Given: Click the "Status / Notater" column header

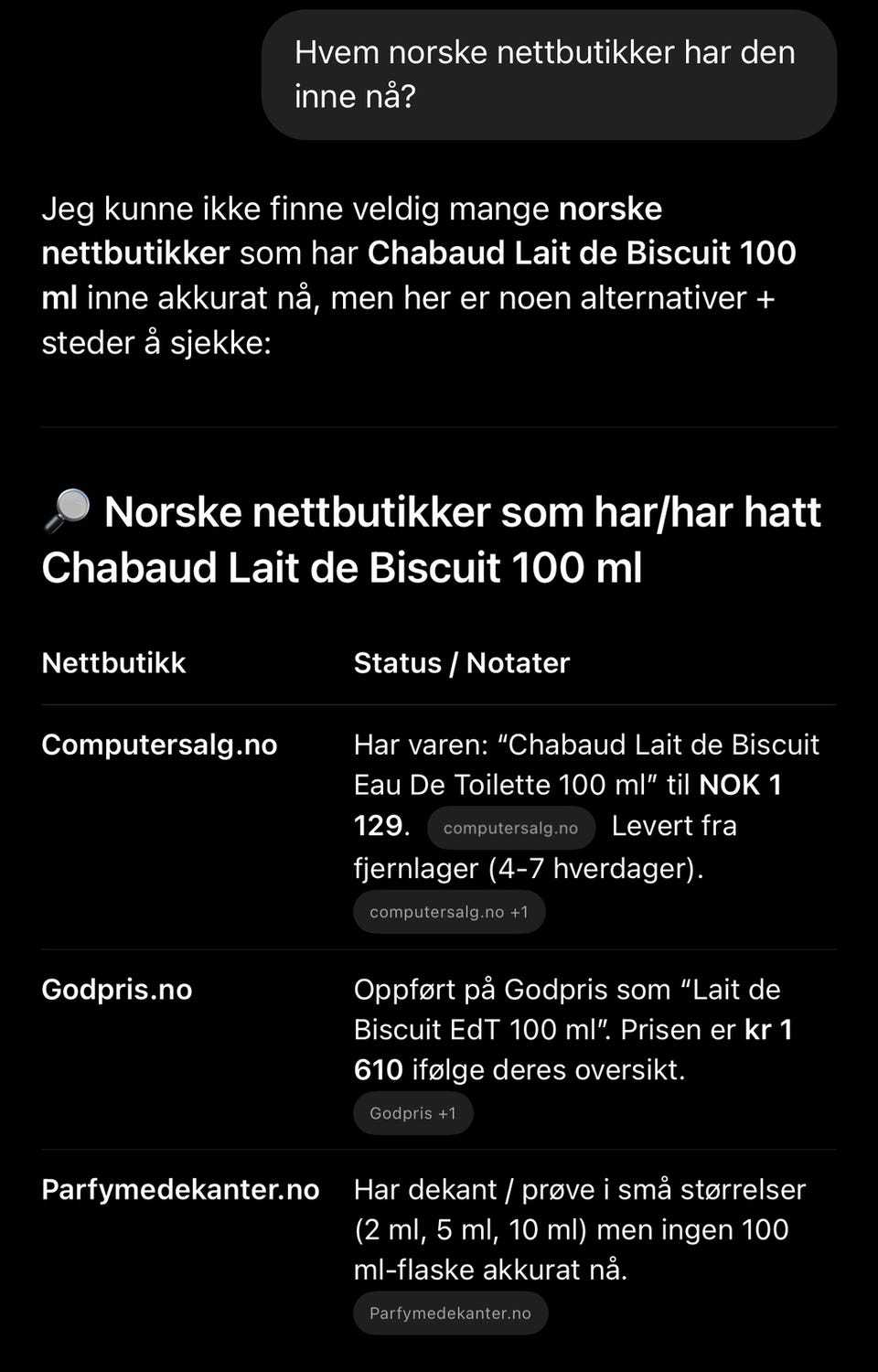Looking at the screenshot, I should [x=462, y=662].
